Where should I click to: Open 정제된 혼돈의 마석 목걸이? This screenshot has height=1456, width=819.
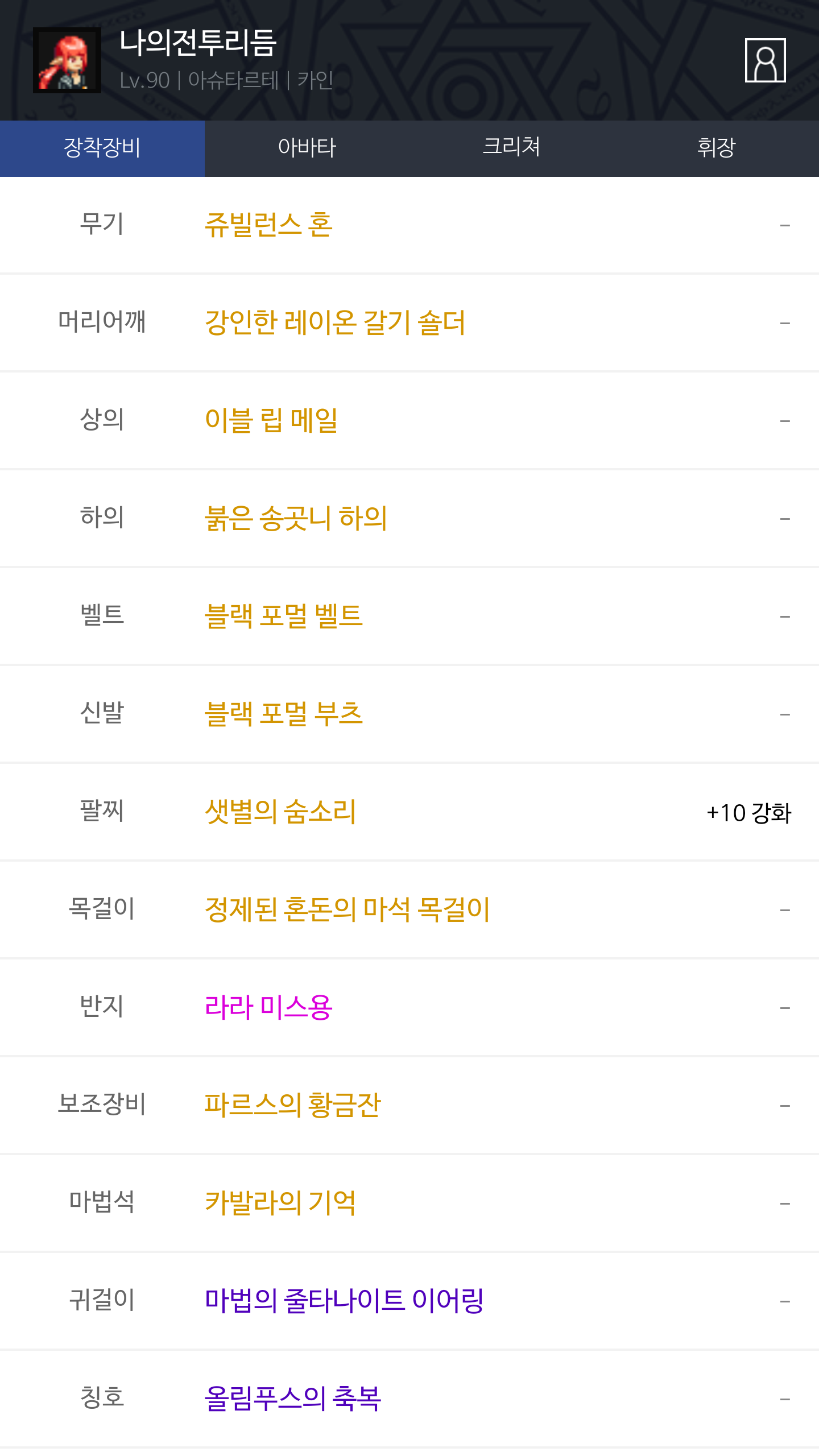tap(347, 910)
